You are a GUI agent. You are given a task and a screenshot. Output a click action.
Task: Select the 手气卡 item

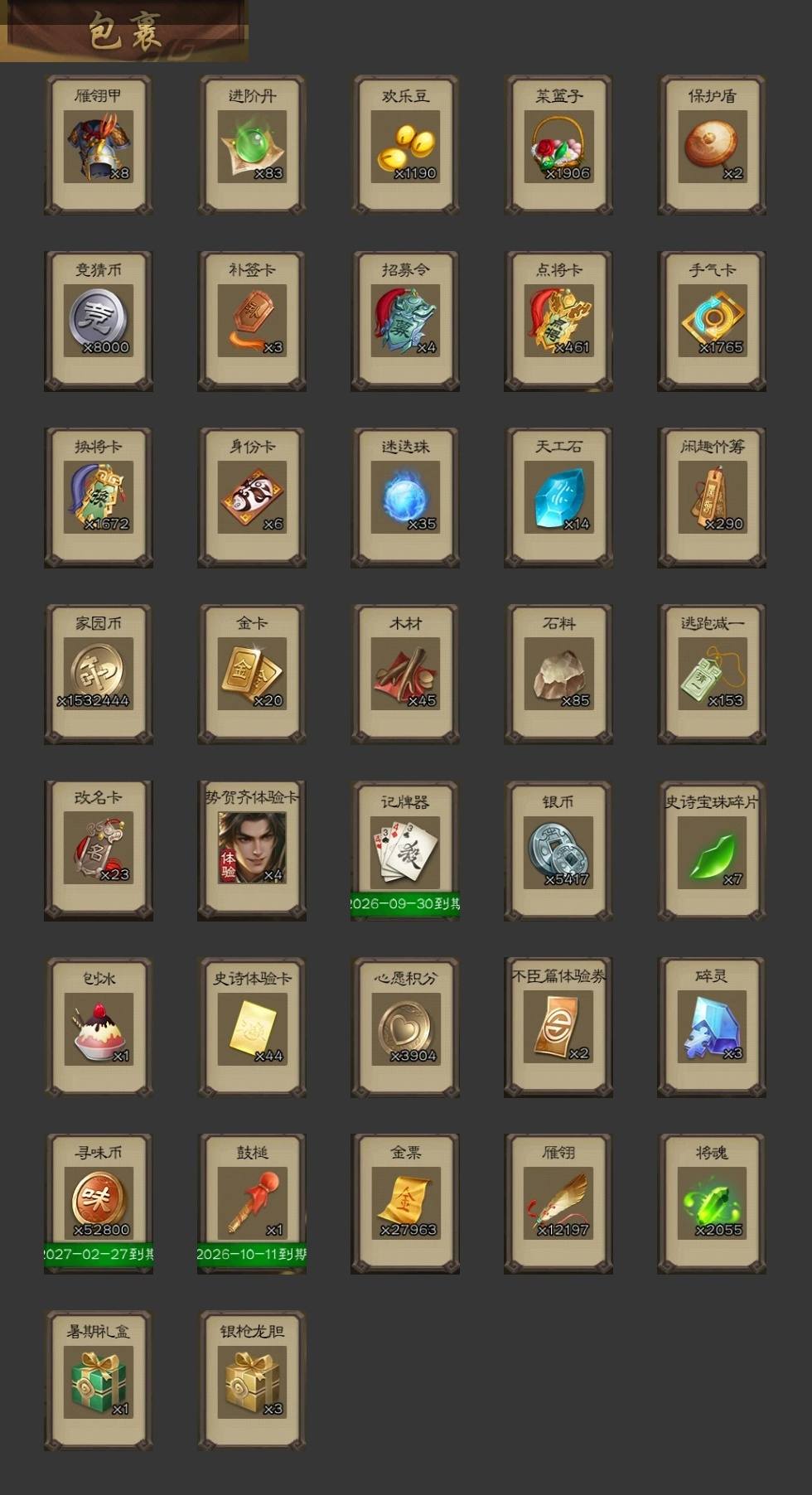click(x=712, y=321)
